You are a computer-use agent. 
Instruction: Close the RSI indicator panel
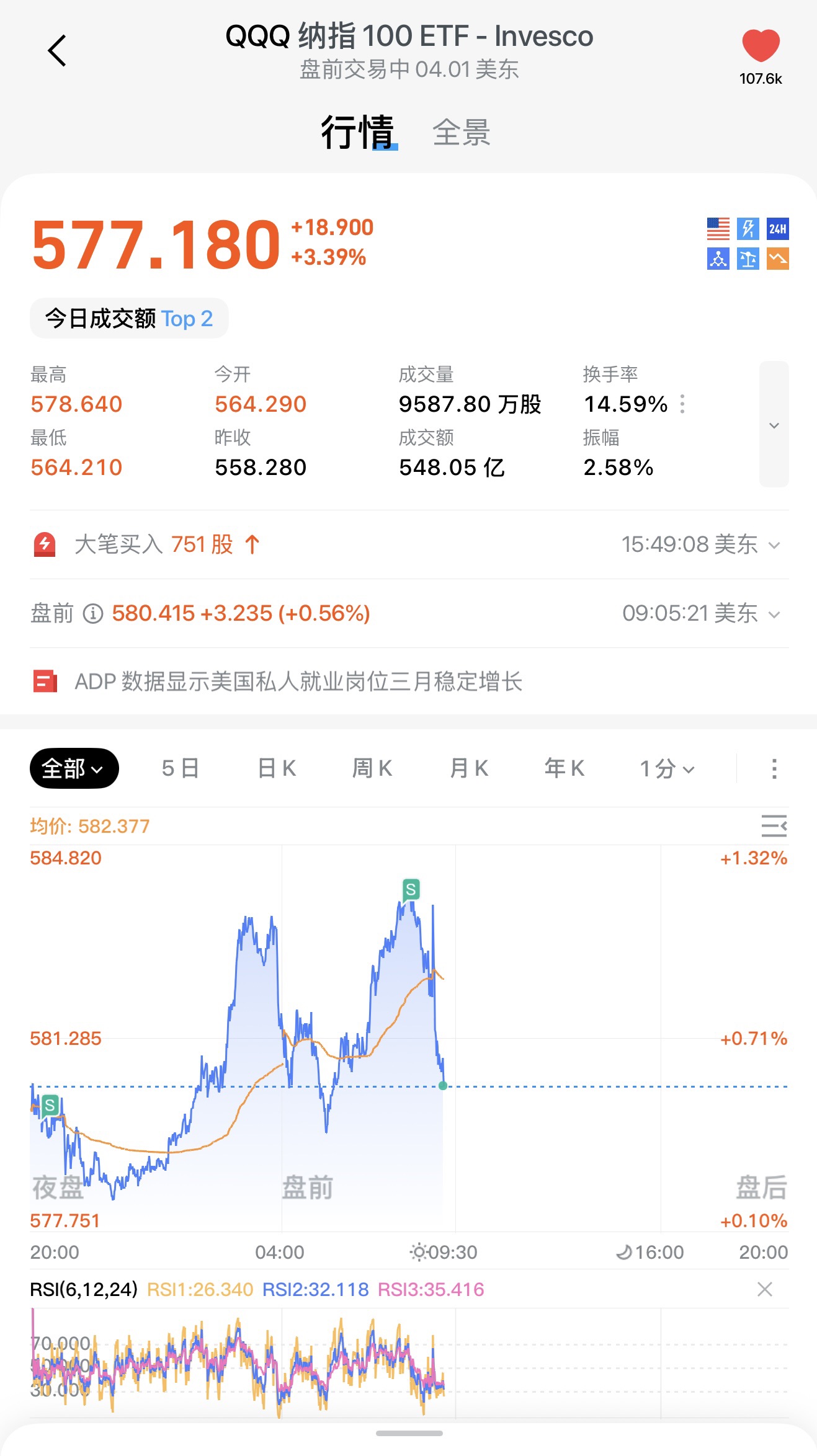(765, 1289)
